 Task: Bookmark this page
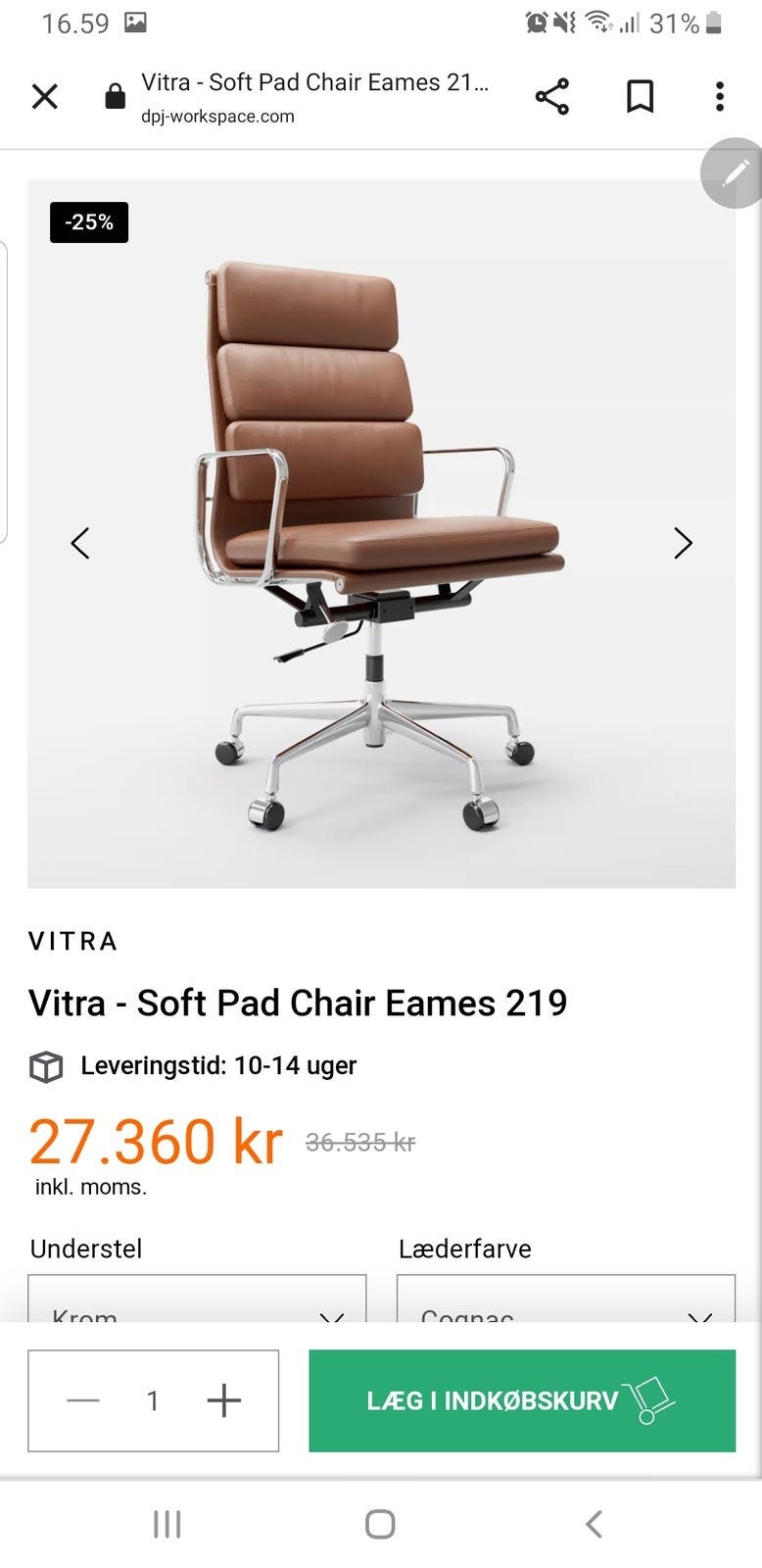(640, 96)
